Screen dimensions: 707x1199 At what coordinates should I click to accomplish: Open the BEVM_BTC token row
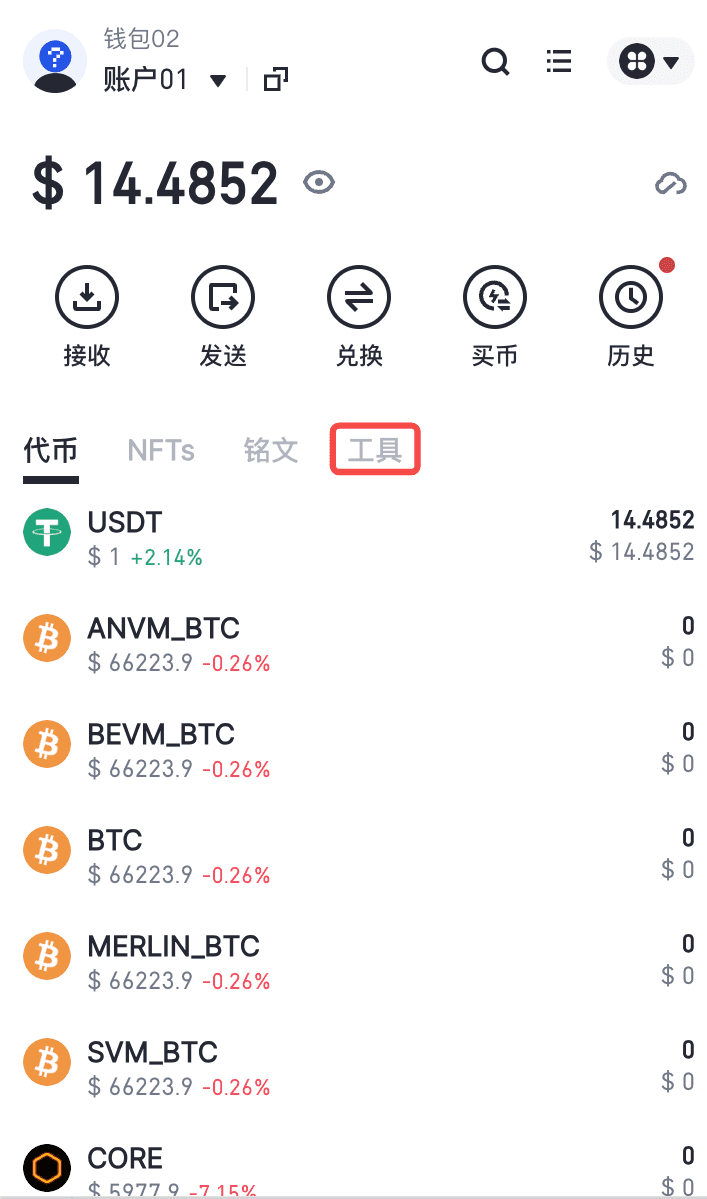pyautogui.click(x=353, y=749)
